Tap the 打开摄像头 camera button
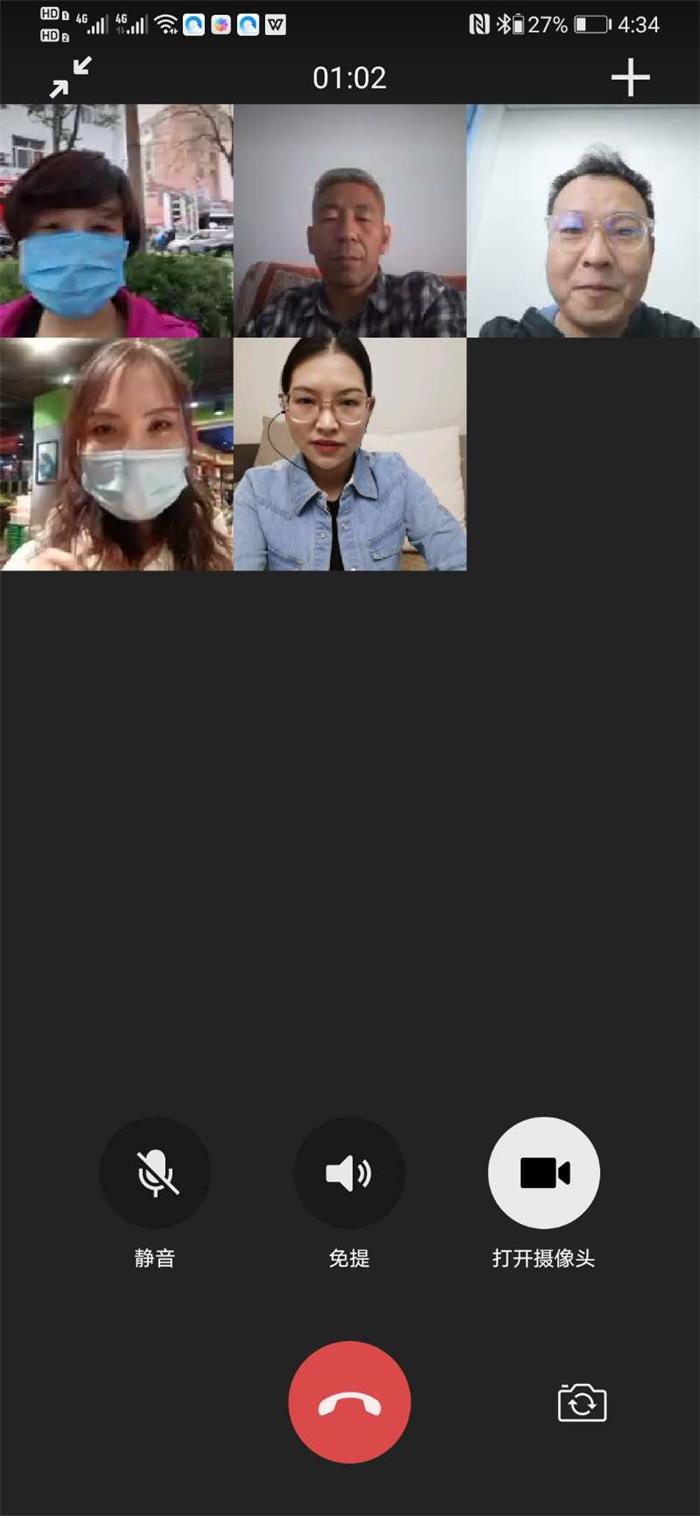Viewport: 700px width, 1516px height. click(543, 1172)
